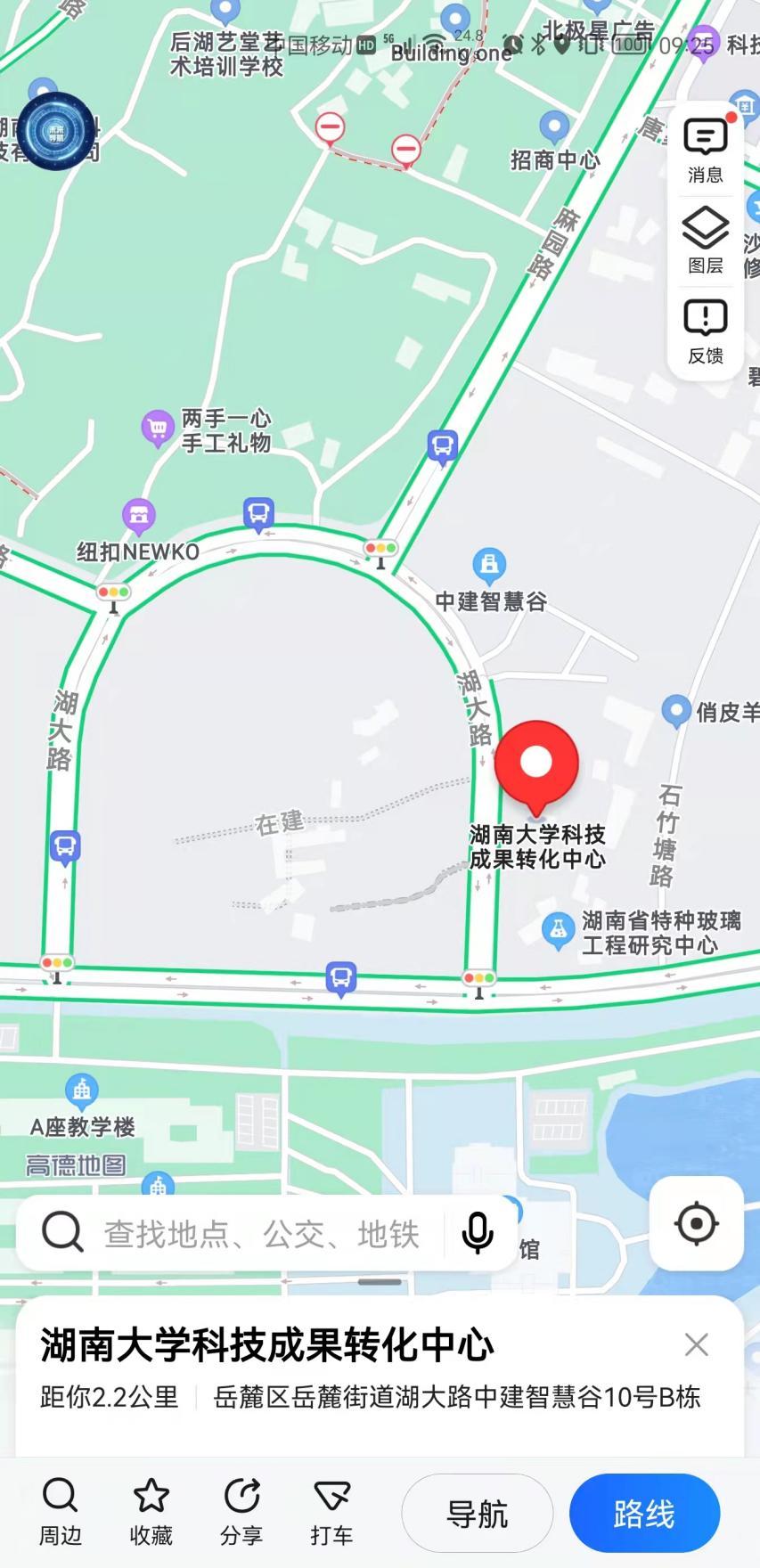Select the 两手一心手工礼物 shop marker
This screenshot has height=1568, width=760.
[158, 429]
